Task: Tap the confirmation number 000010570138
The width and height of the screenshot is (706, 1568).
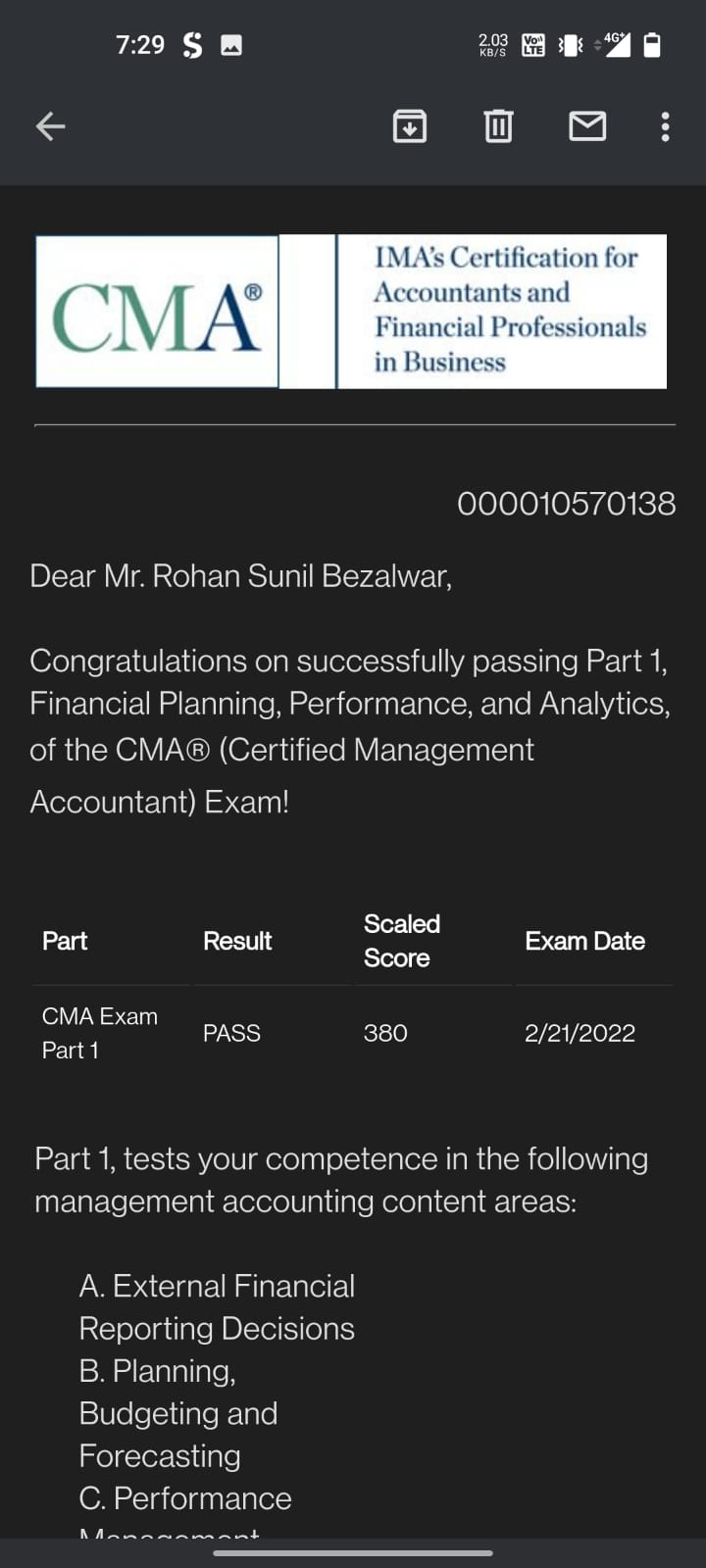Action: (x=566, y=504)
